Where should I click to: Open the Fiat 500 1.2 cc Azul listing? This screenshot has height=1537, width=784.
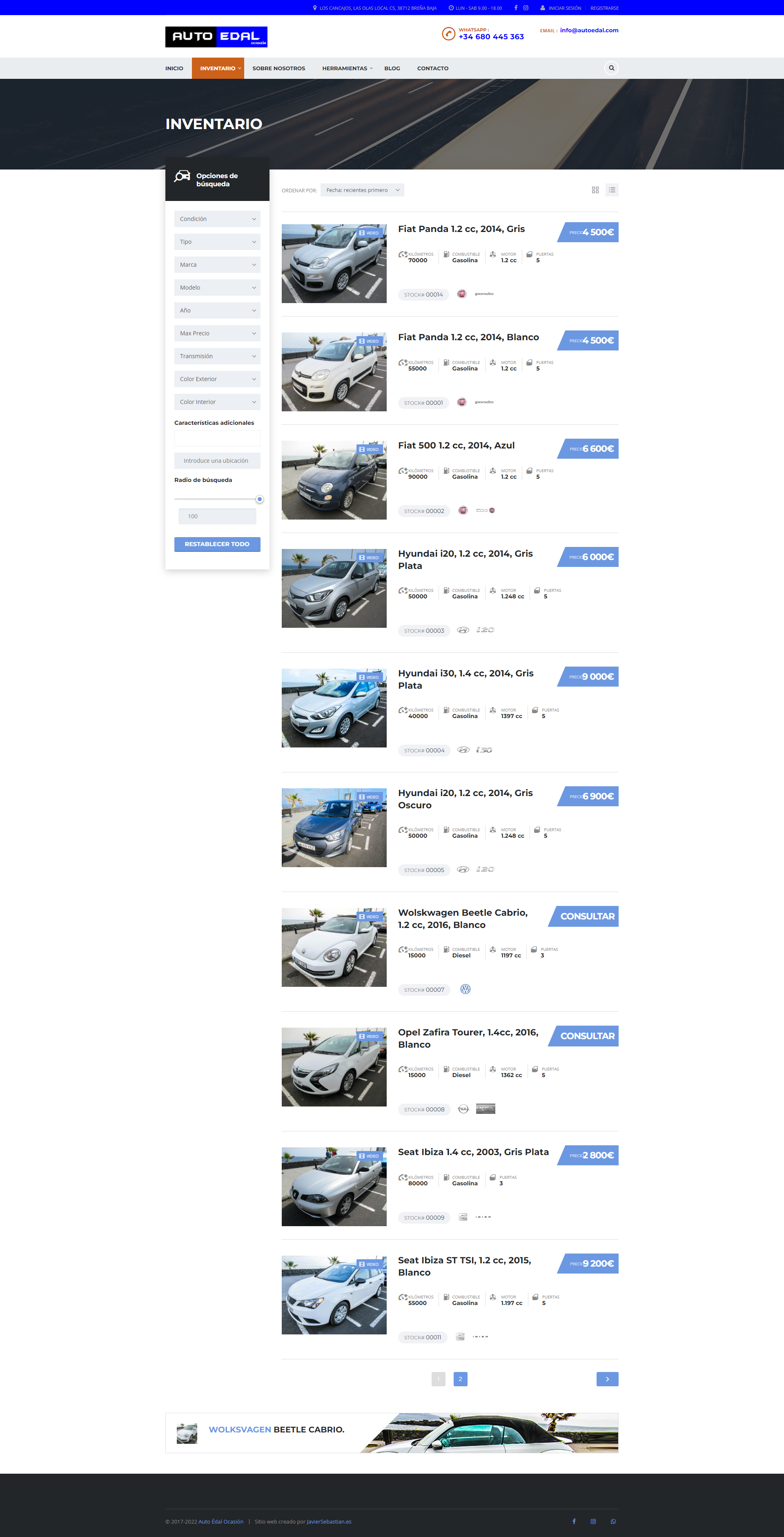(x=456, y=446)
